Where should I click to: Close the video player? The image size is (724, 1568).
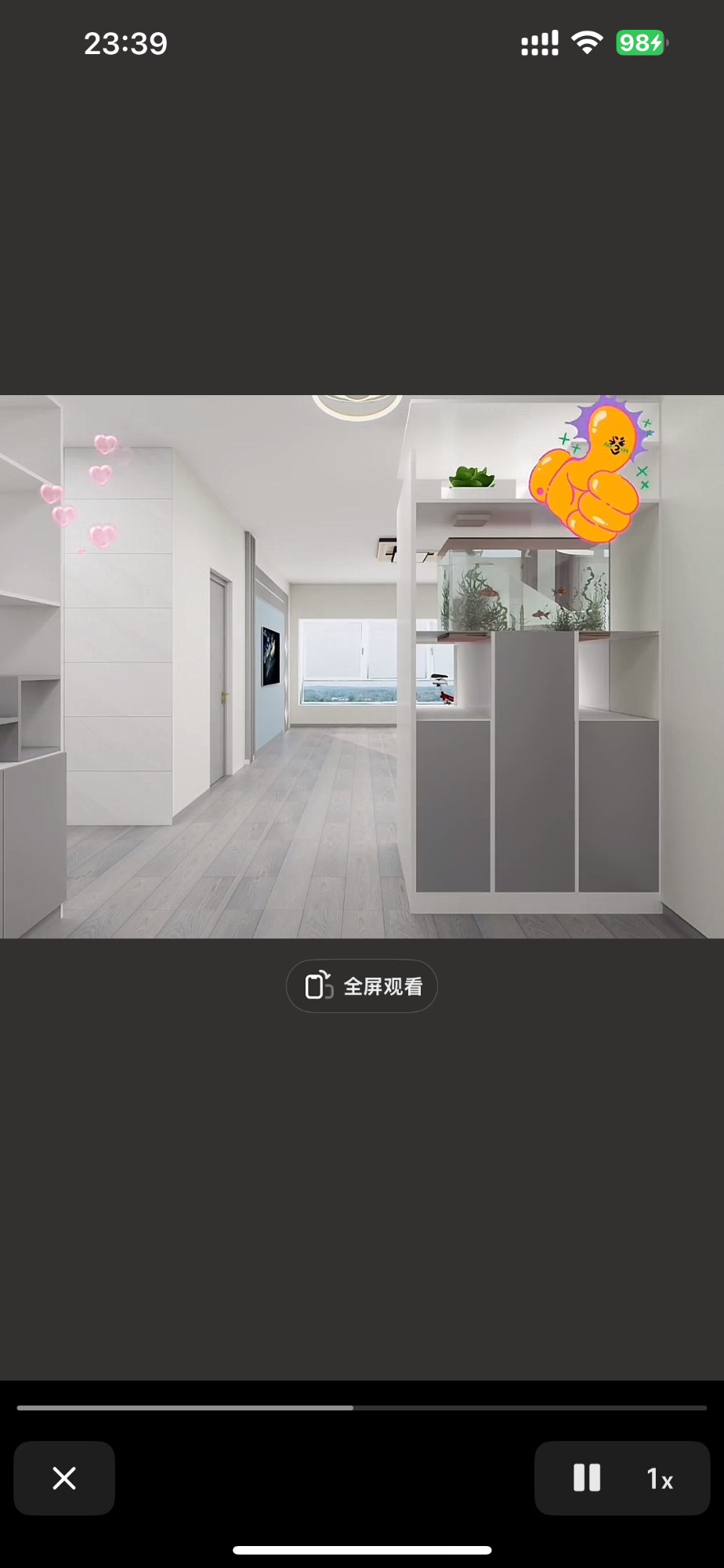(x=64, y=1478)
